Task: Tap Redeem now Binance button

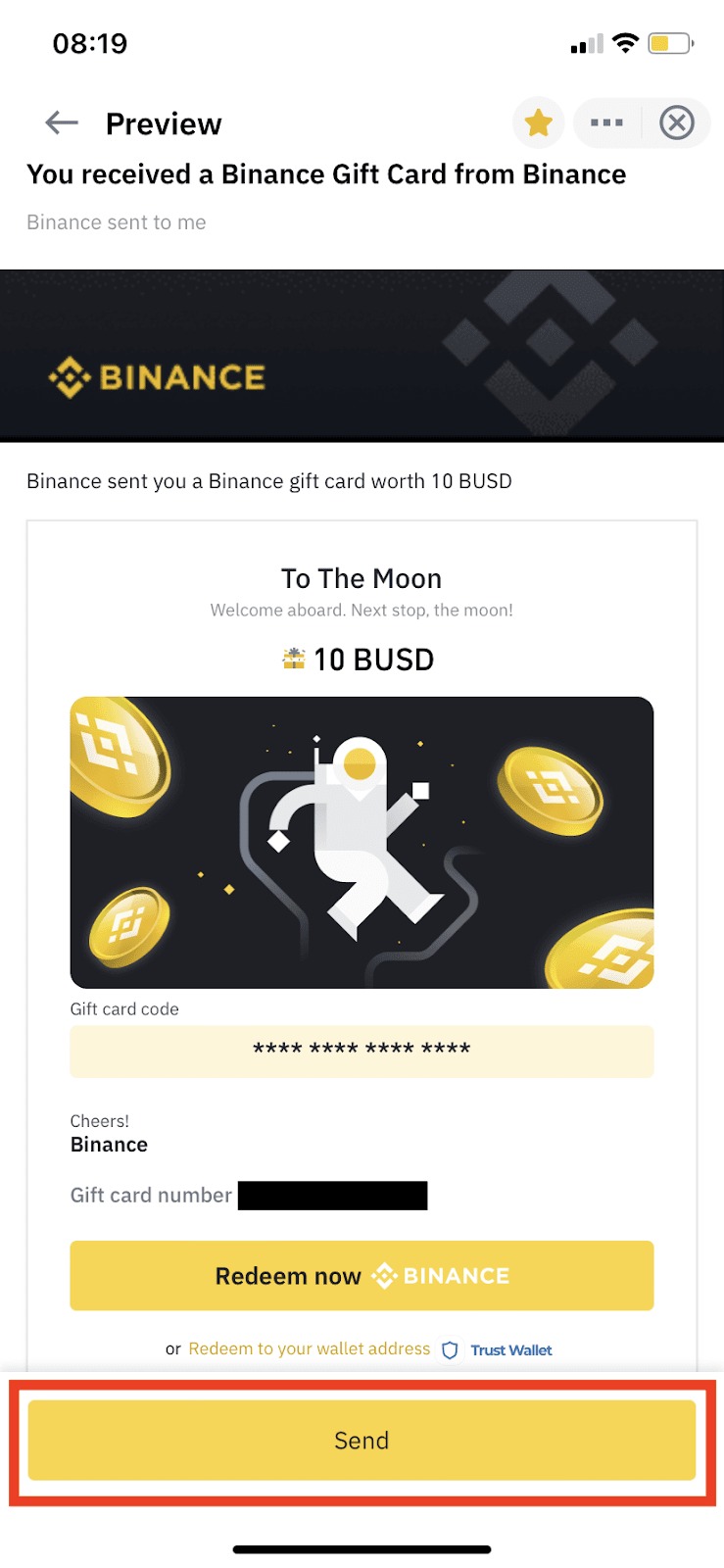Action: pyautogui.click(x=362, y=1275)
